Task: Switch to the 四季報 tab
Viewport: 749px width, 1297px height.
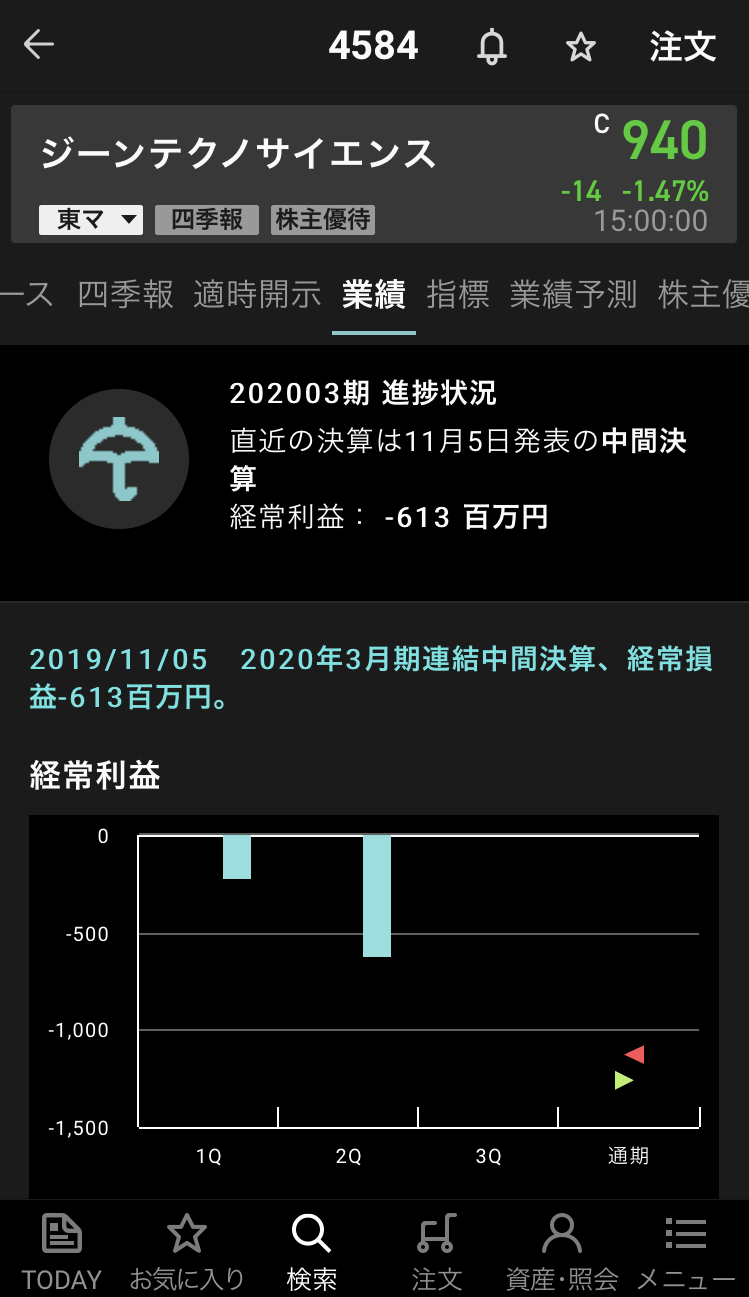Action: pyautogui.click(x=126, y=295)
